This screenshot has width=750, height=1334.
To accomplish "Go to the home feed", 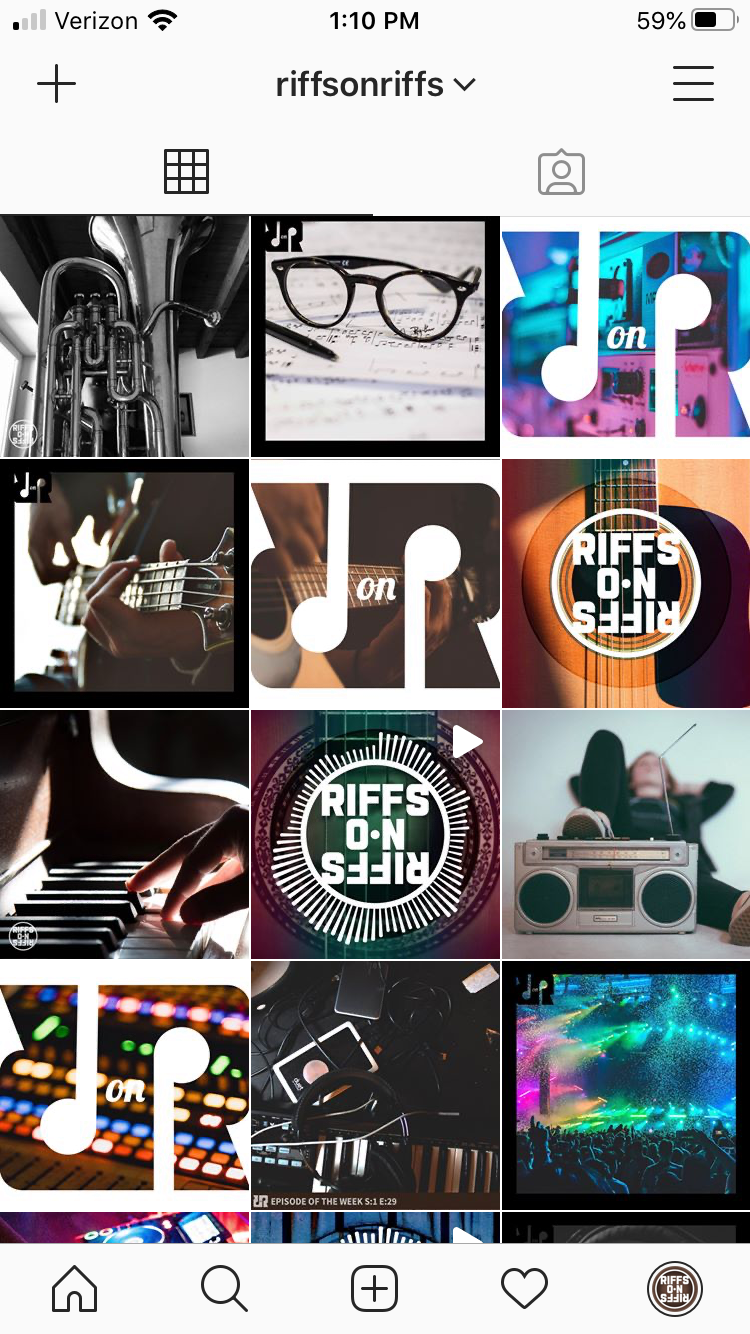I will (75, 1288).
